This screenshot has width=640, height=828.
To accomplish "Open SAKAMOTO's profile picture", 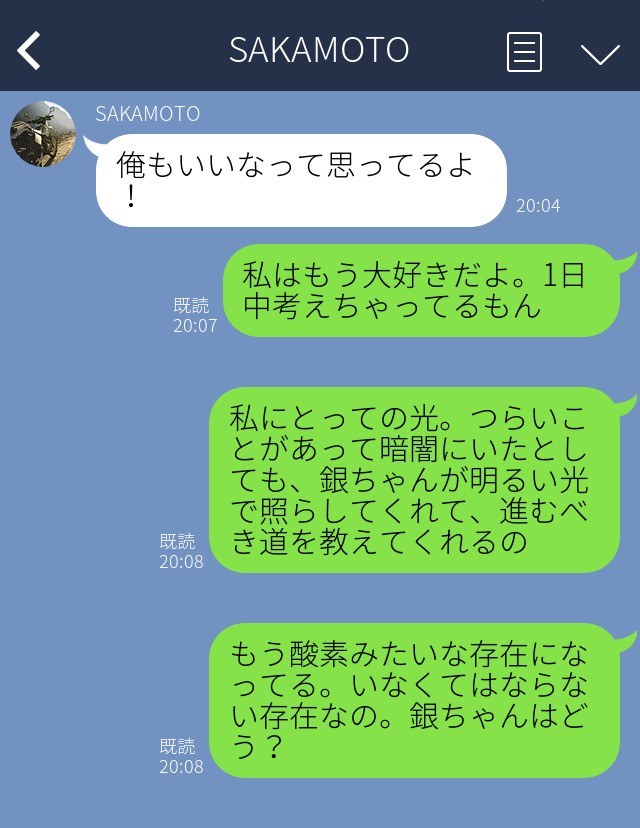I will 43,134.
